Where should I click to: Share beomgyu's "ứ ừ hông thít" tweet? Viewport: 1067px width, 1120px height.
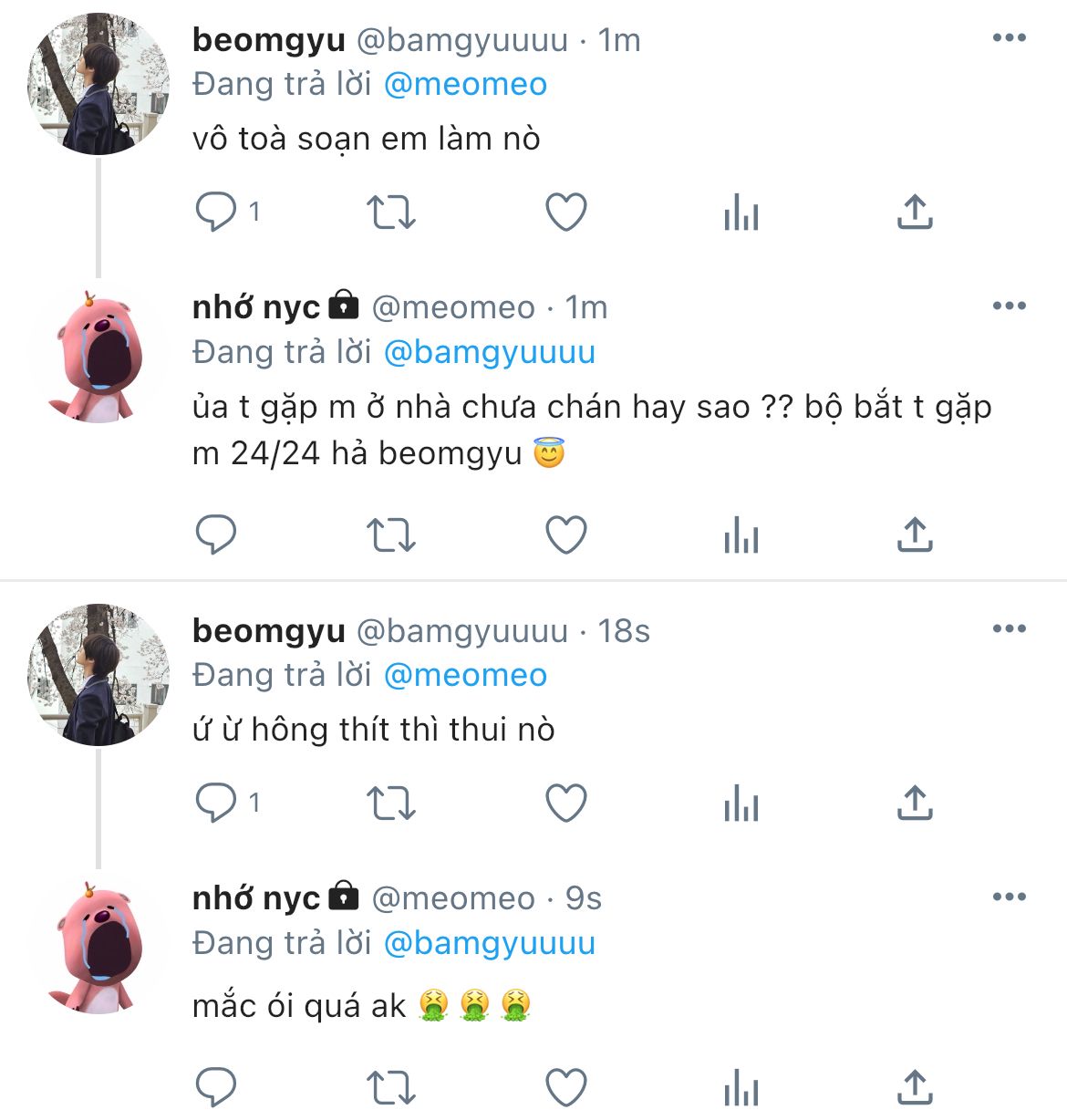[914, 803]
